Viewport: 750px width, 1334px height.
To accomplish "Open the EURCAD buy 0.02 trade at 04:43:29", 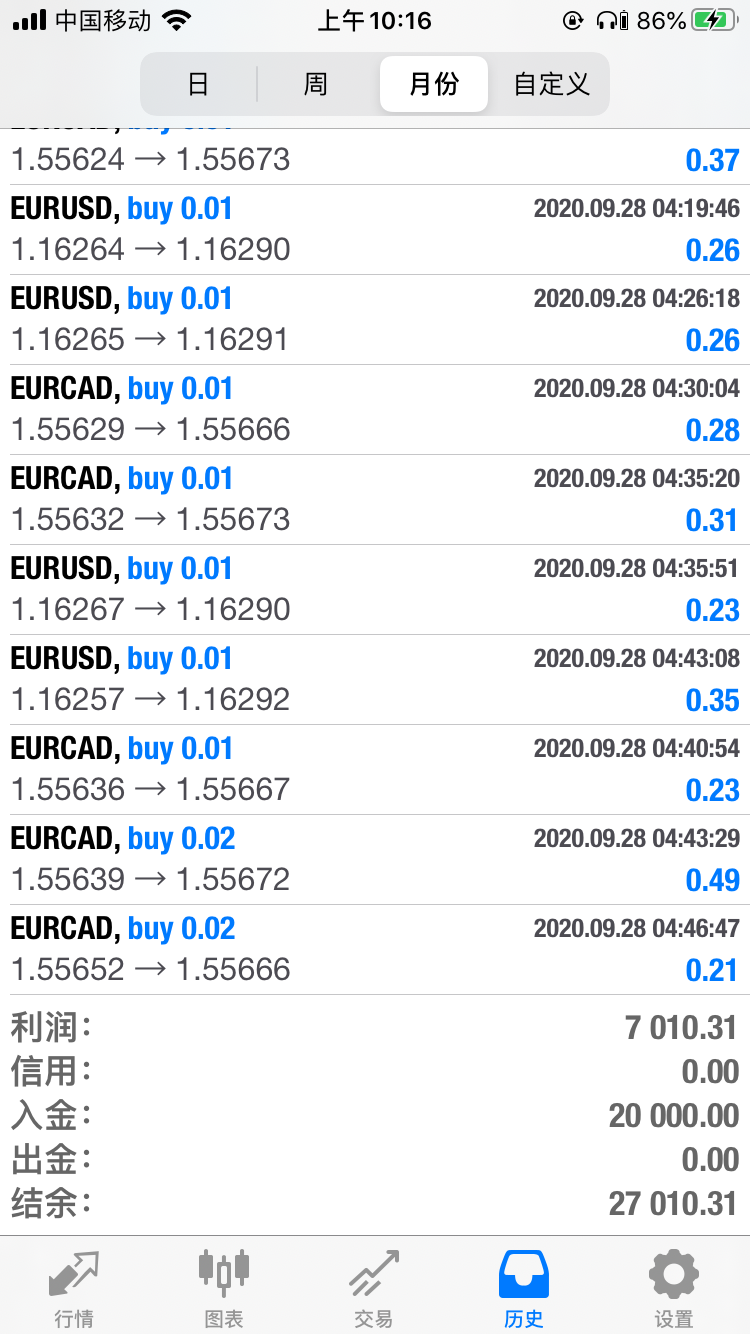I will click(375, 860).
